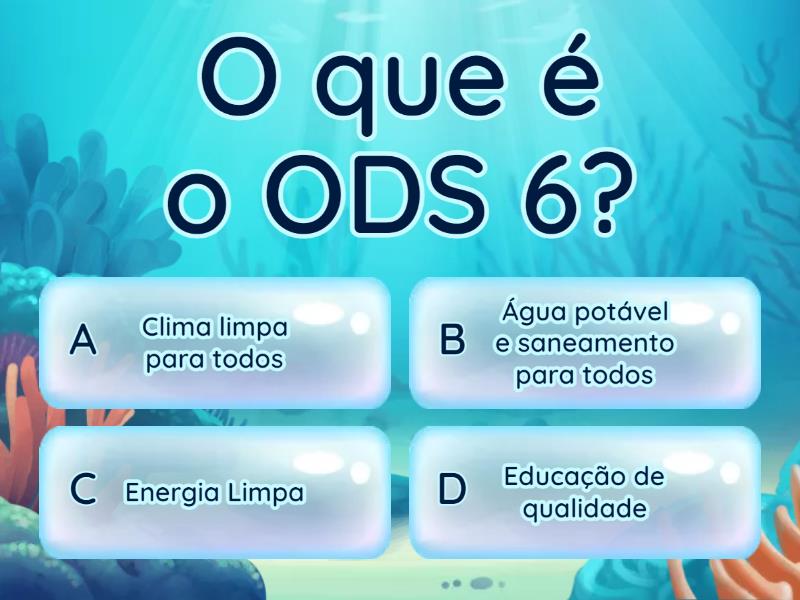Screen dimensions: 800x600
Task: Pick answer C, Energia Limpa
Action: coord(215,492)
